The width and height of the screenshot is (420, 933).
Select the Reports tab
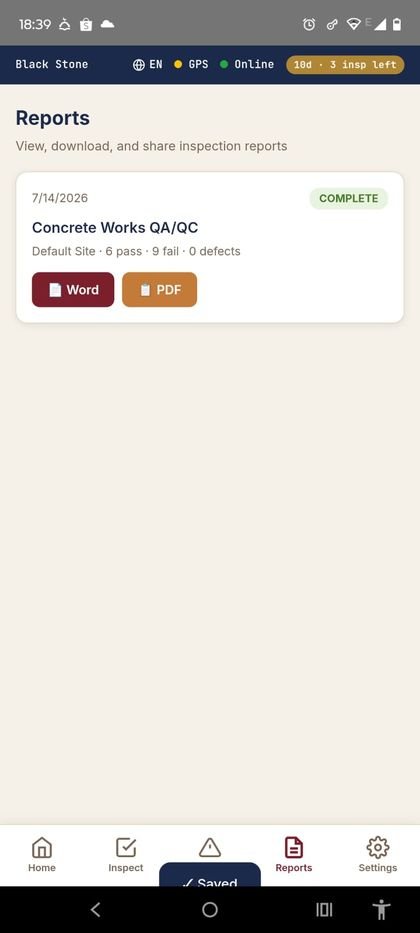click(x=294, y=854)
